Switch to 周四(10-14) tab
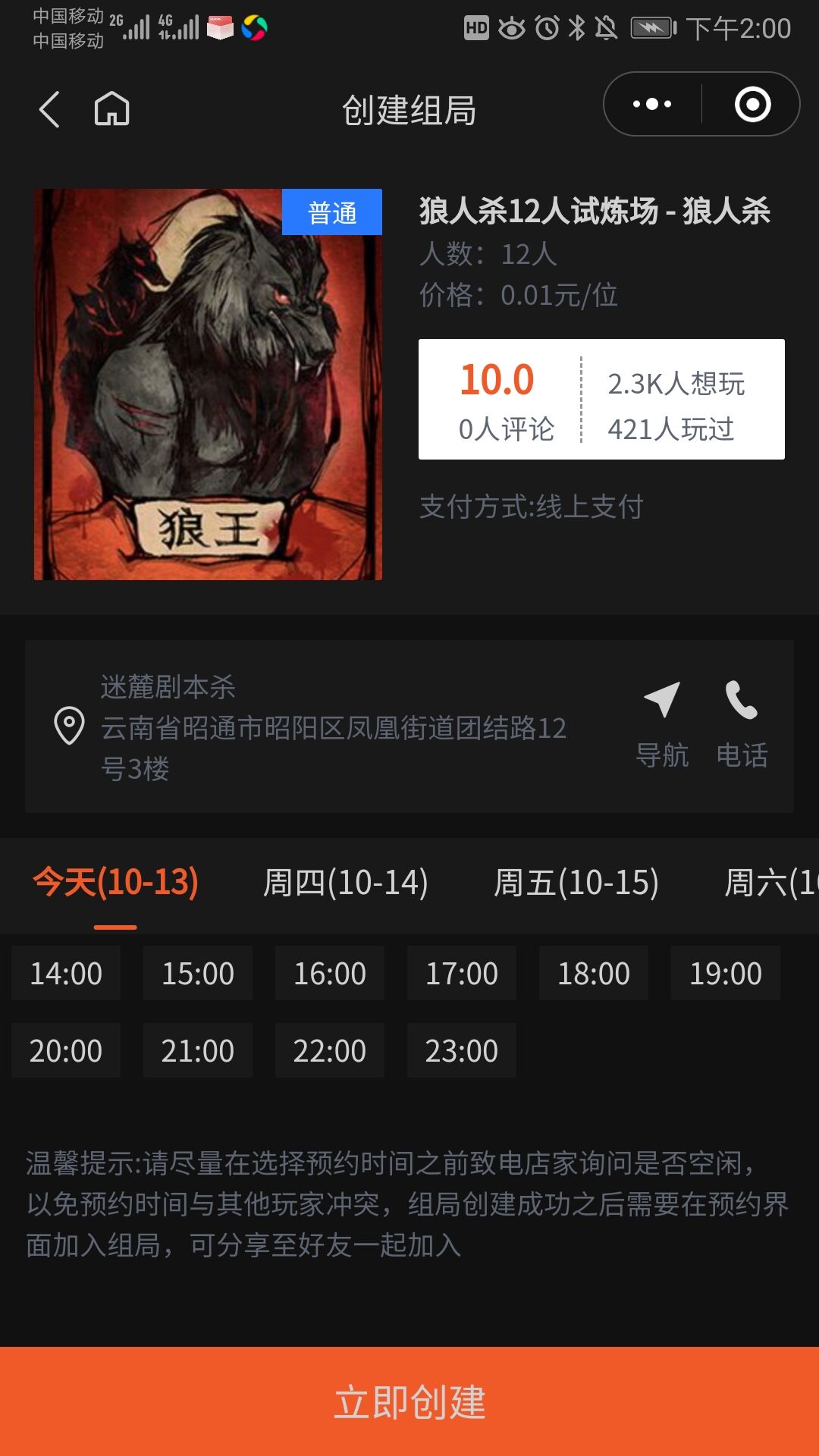Viewport: 819px width, 1456px height. pos(345,883)
